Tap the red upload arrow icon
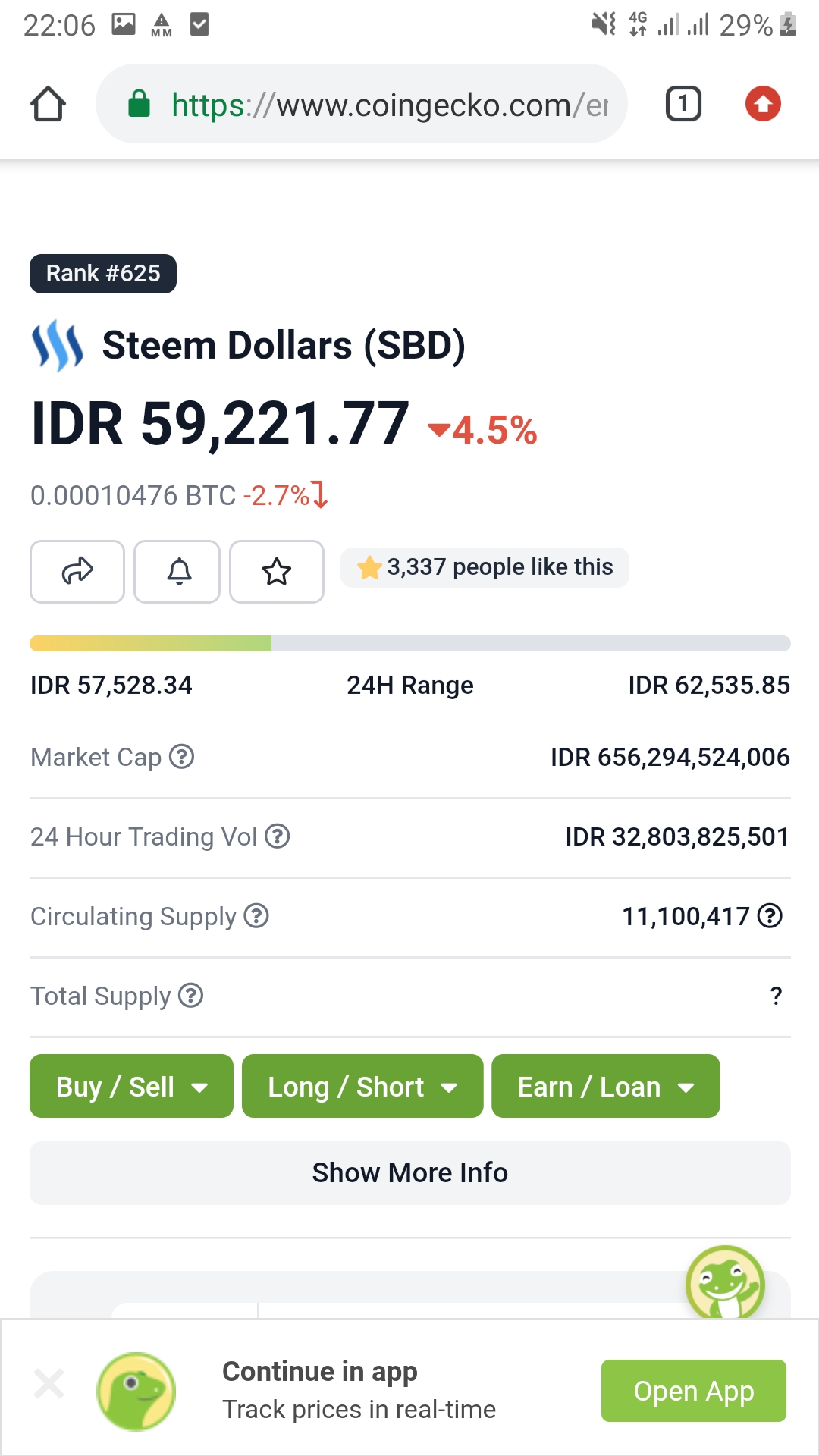 [763, 104]
